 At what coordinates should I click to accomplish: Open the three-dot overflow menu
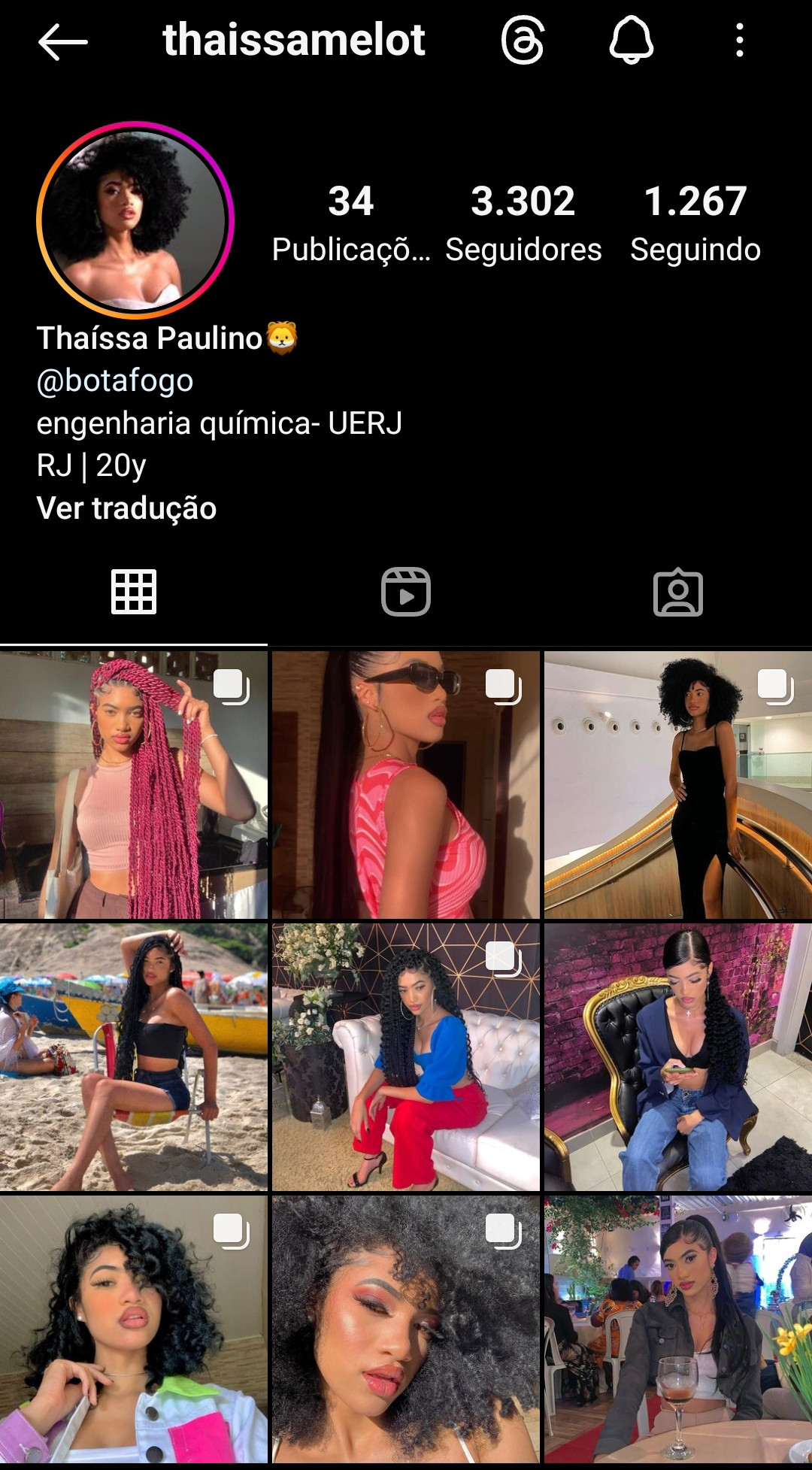pyautogui.click(x=740, y=41)
